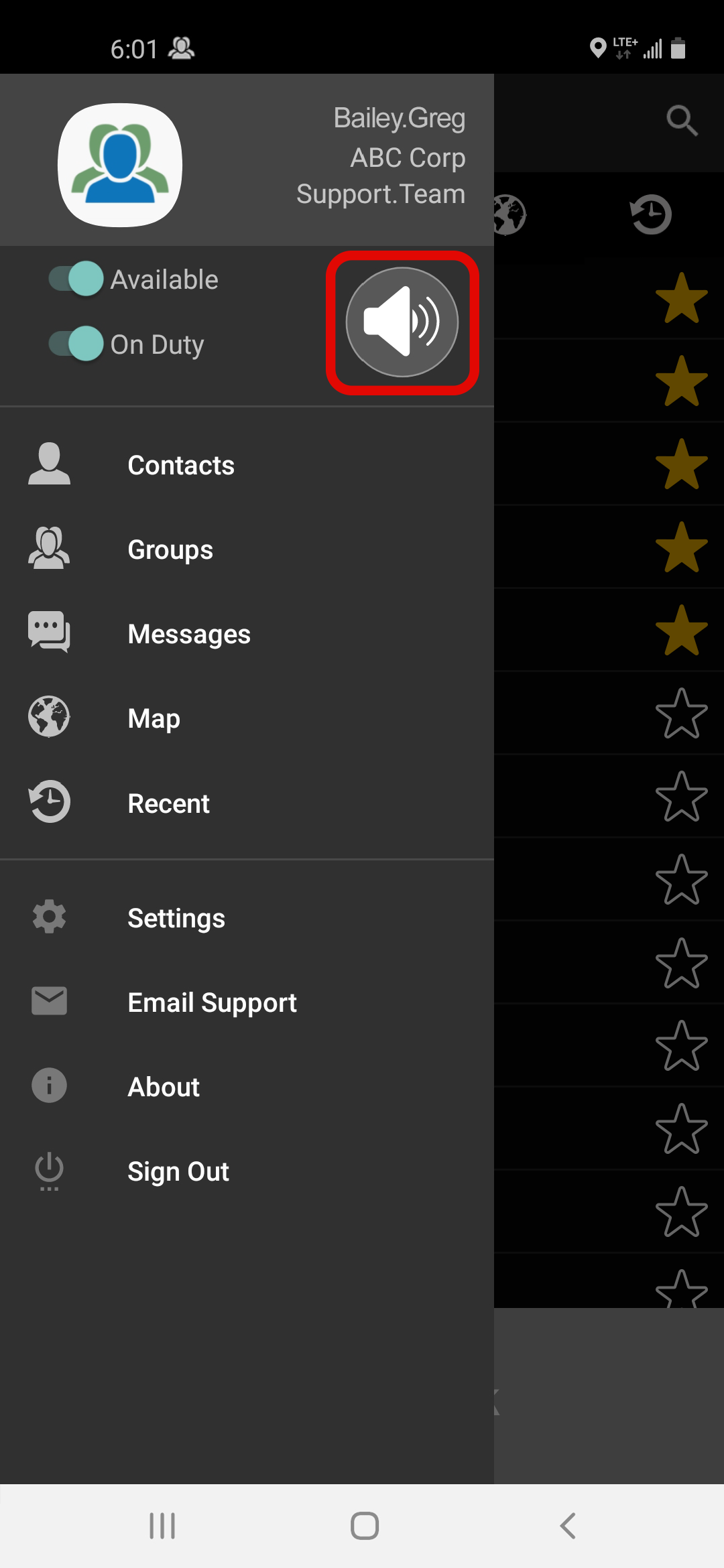Image resolution: width=724 pixels, height=1568 pixels.
Task: Open Contacts from the navigation drawer
Action: 181,464
